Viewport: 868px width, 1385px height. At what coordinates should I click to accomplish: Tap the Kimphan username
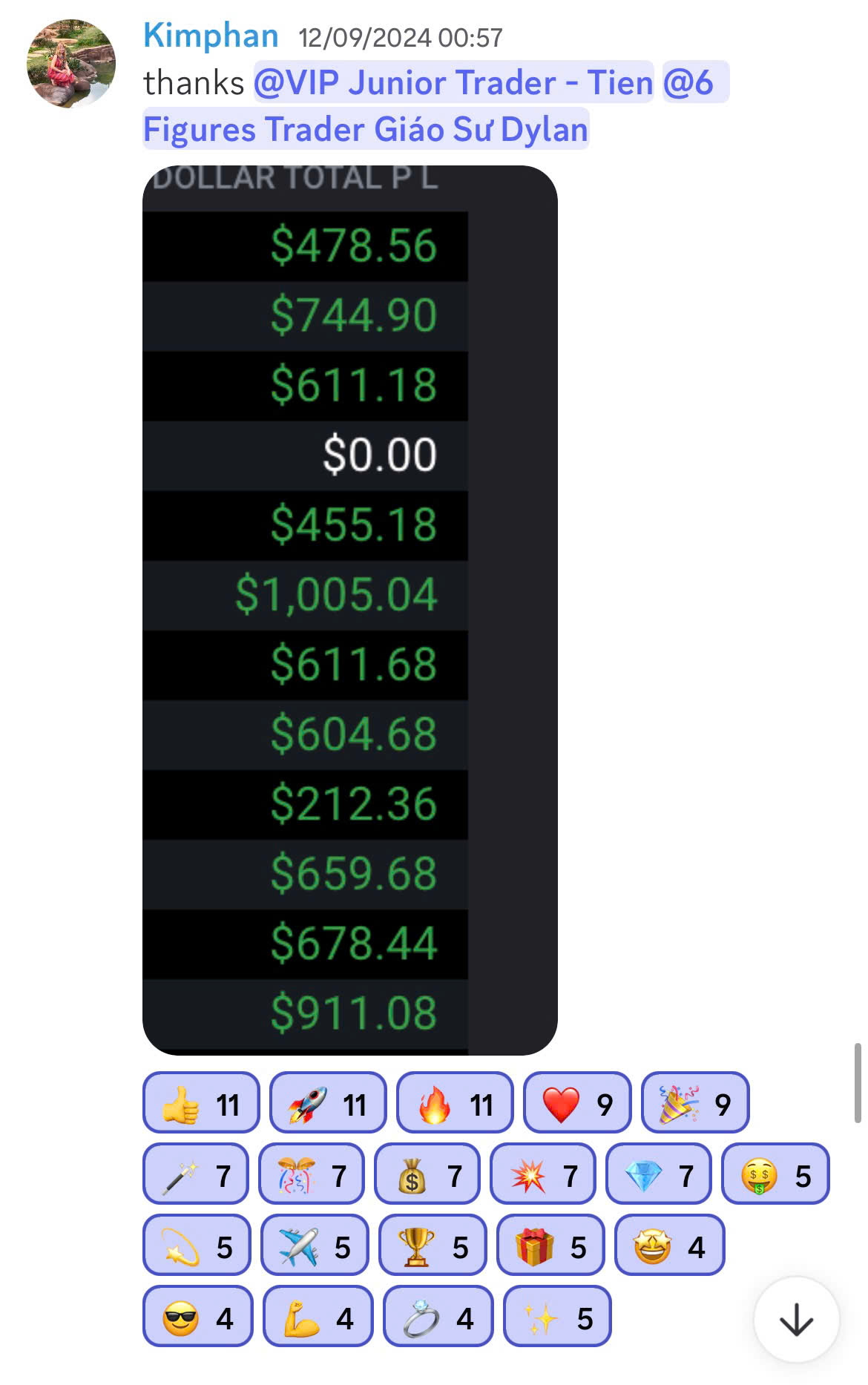click(211, 36)
